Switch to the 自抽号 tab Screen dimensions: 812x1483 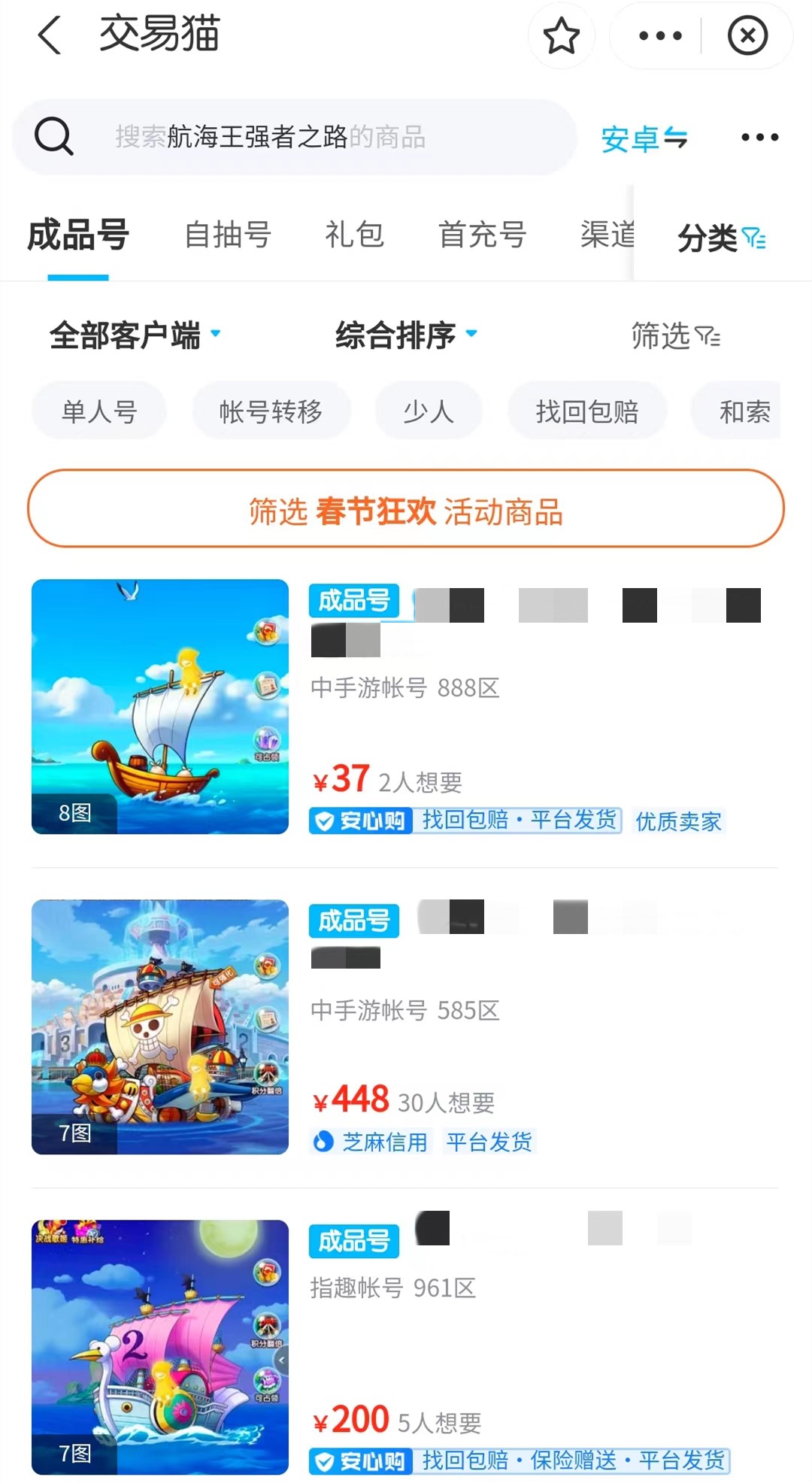pos(228,235)
